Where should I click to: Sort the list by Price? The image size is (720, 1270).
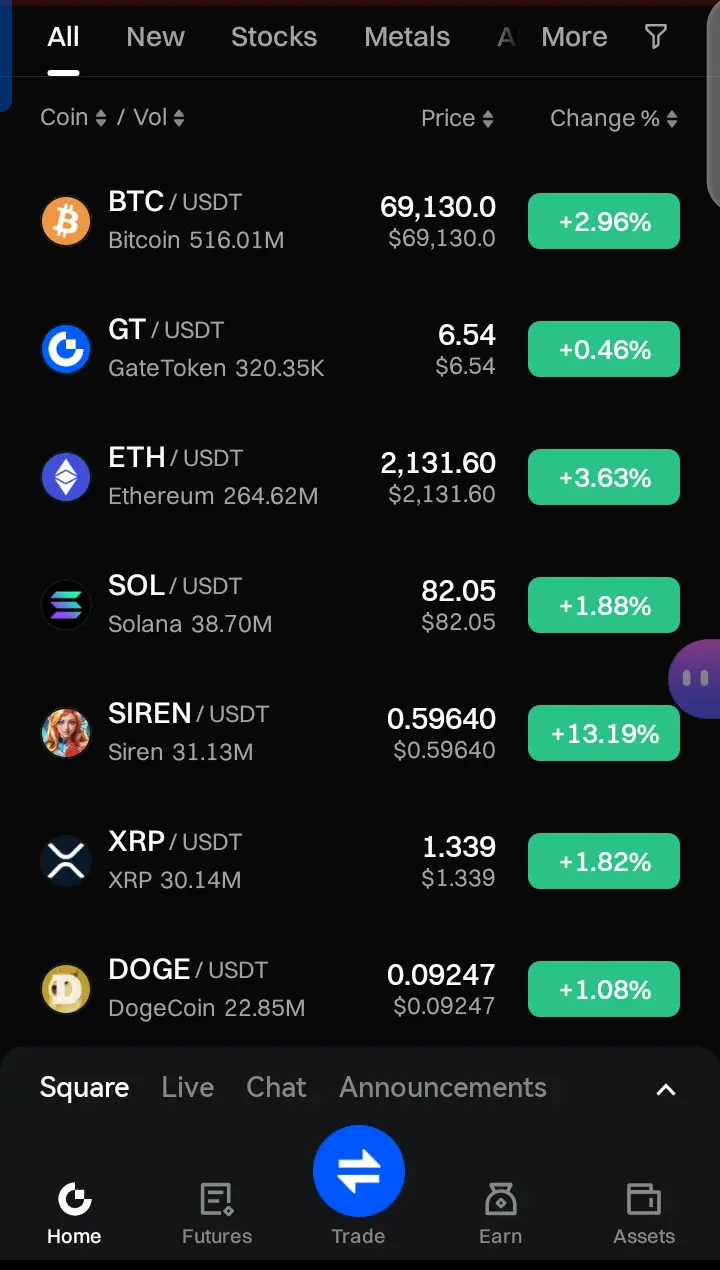[457, 118]
